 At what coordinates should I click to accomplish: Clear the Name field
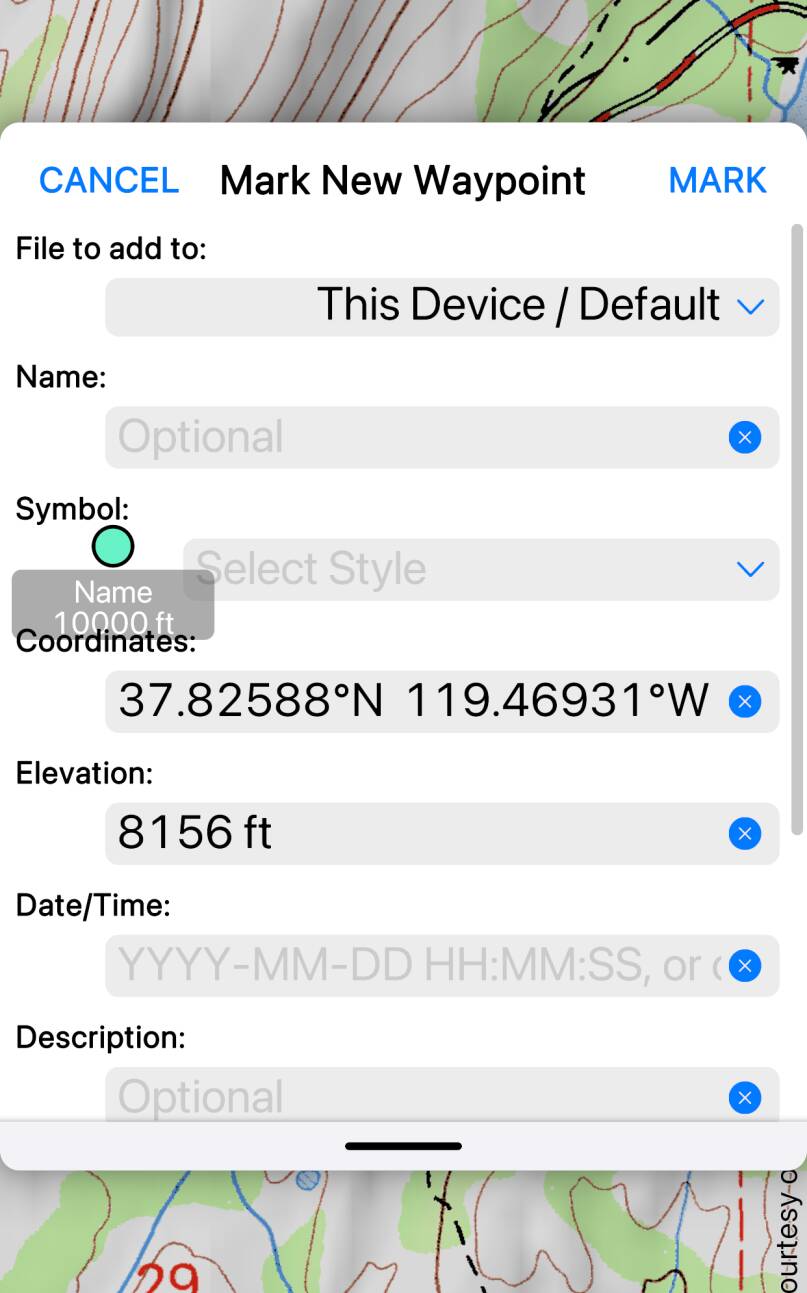(x=744, y=437)
